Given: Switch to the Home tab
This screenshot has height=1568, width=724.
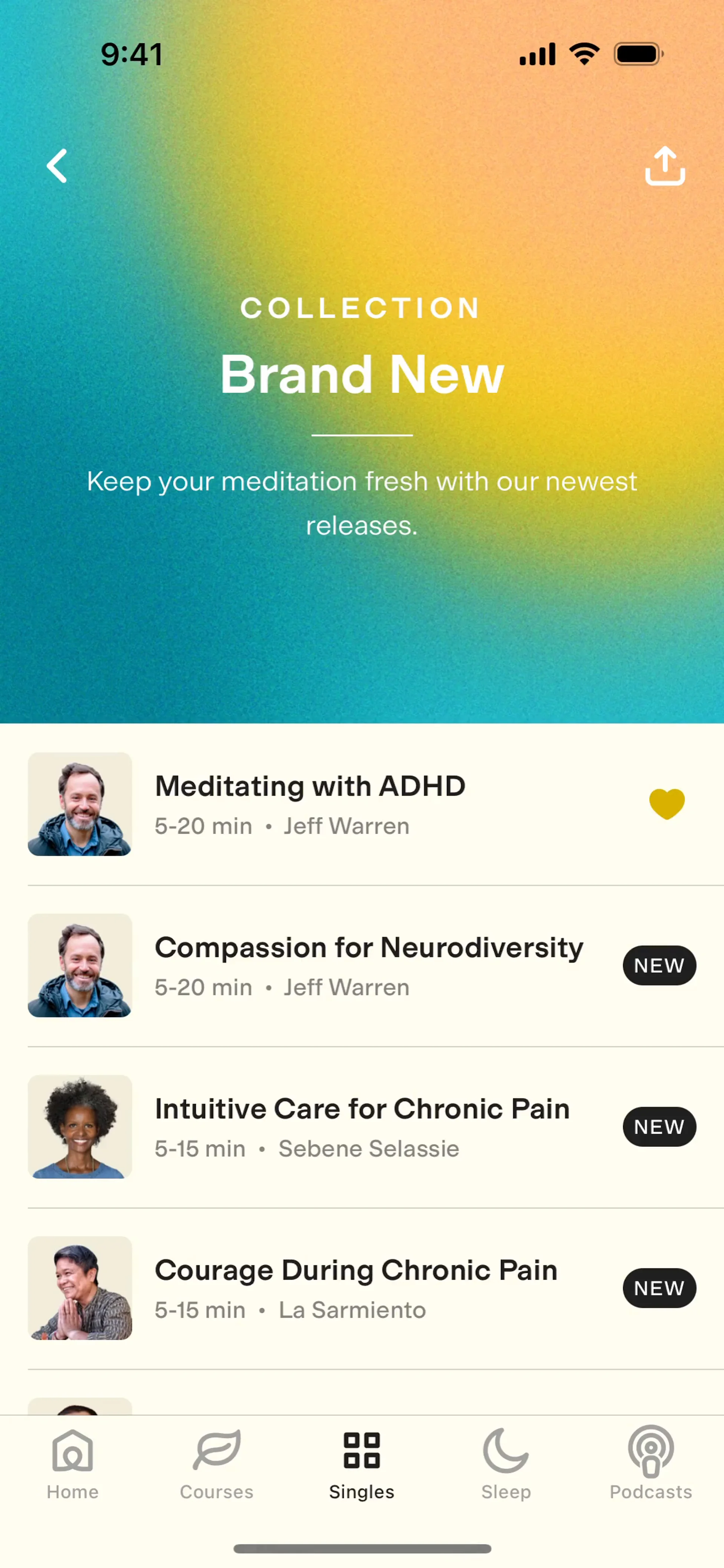Looking at the screenshot, I should pos(72,1464).
